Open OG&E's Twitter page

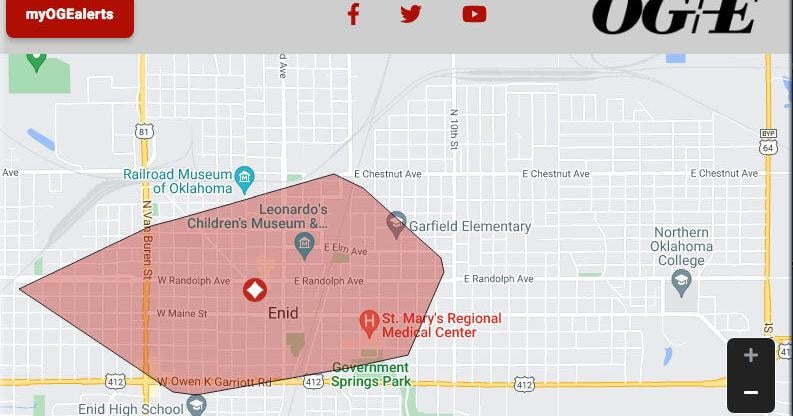coord(411,14)
